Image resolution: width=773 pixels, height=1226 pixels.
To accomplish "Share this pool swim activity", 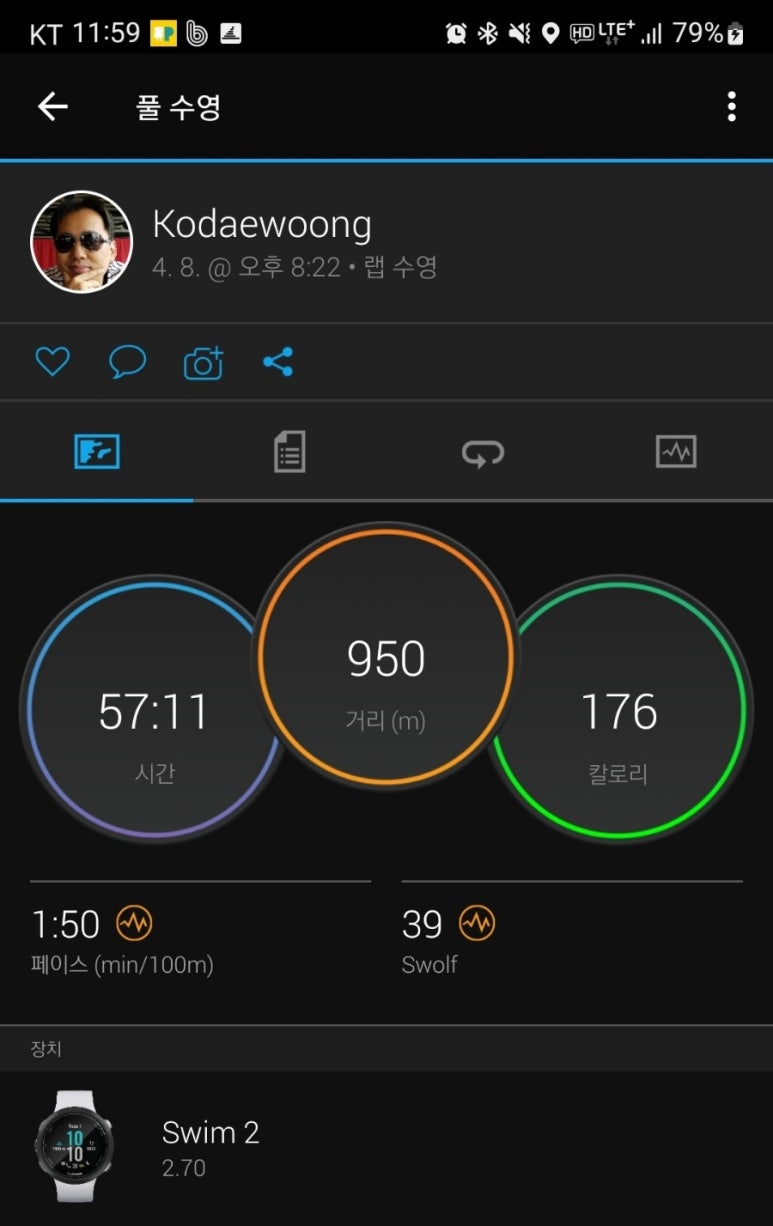I will [x=278, y=362].
